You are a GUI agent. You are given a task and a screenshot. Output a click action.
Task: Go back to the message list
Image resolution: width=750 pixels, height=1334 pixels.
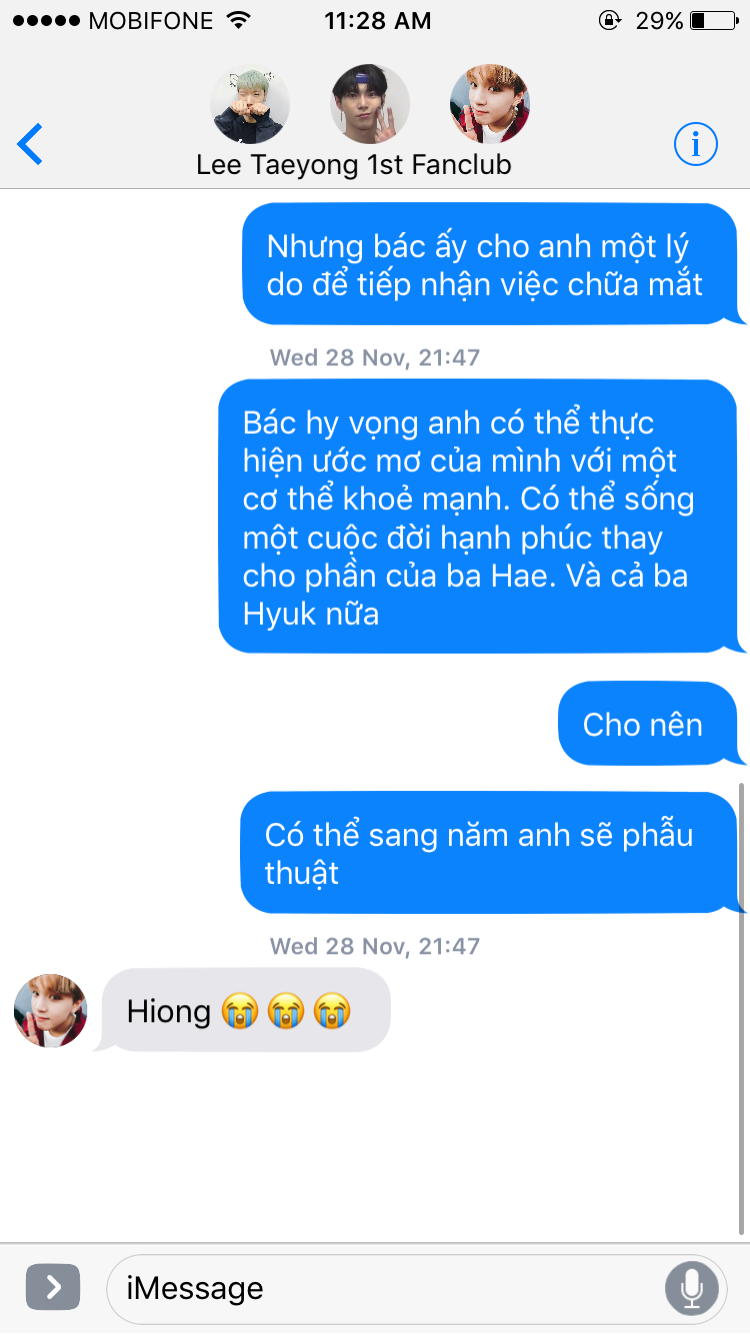click(x=31, y=145)
